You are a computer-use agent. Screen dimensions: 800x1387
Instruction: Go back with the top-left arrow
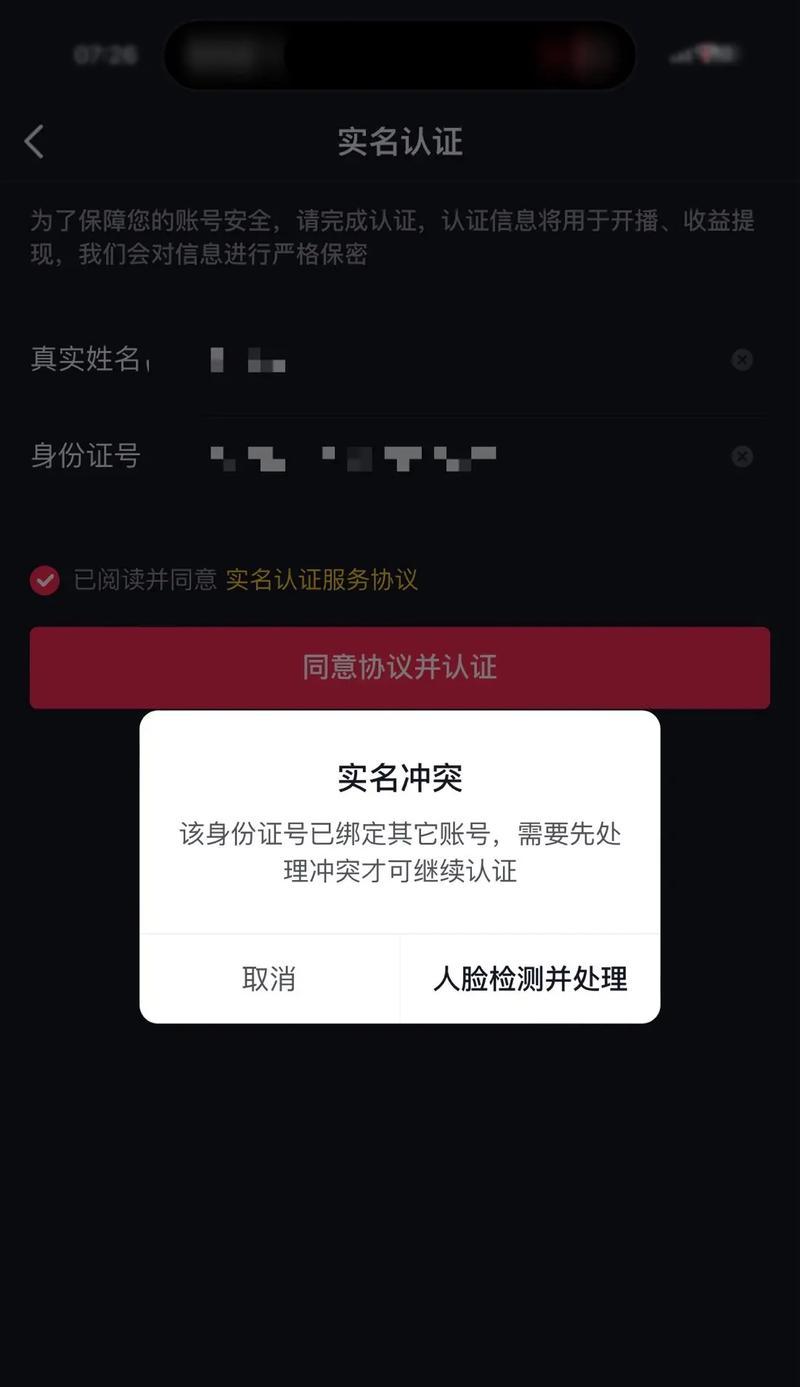pyautogui.click(x=34, y=141)
